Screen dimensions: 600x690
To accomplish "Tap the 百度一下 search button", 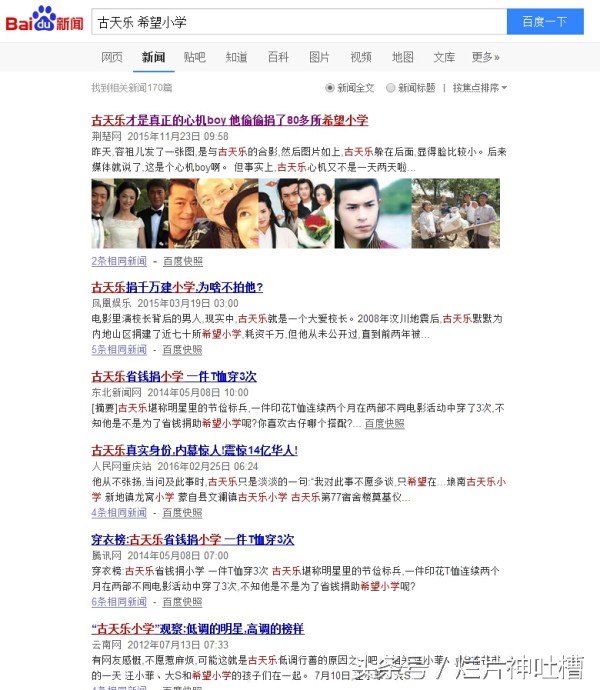I will click(544, 21).
